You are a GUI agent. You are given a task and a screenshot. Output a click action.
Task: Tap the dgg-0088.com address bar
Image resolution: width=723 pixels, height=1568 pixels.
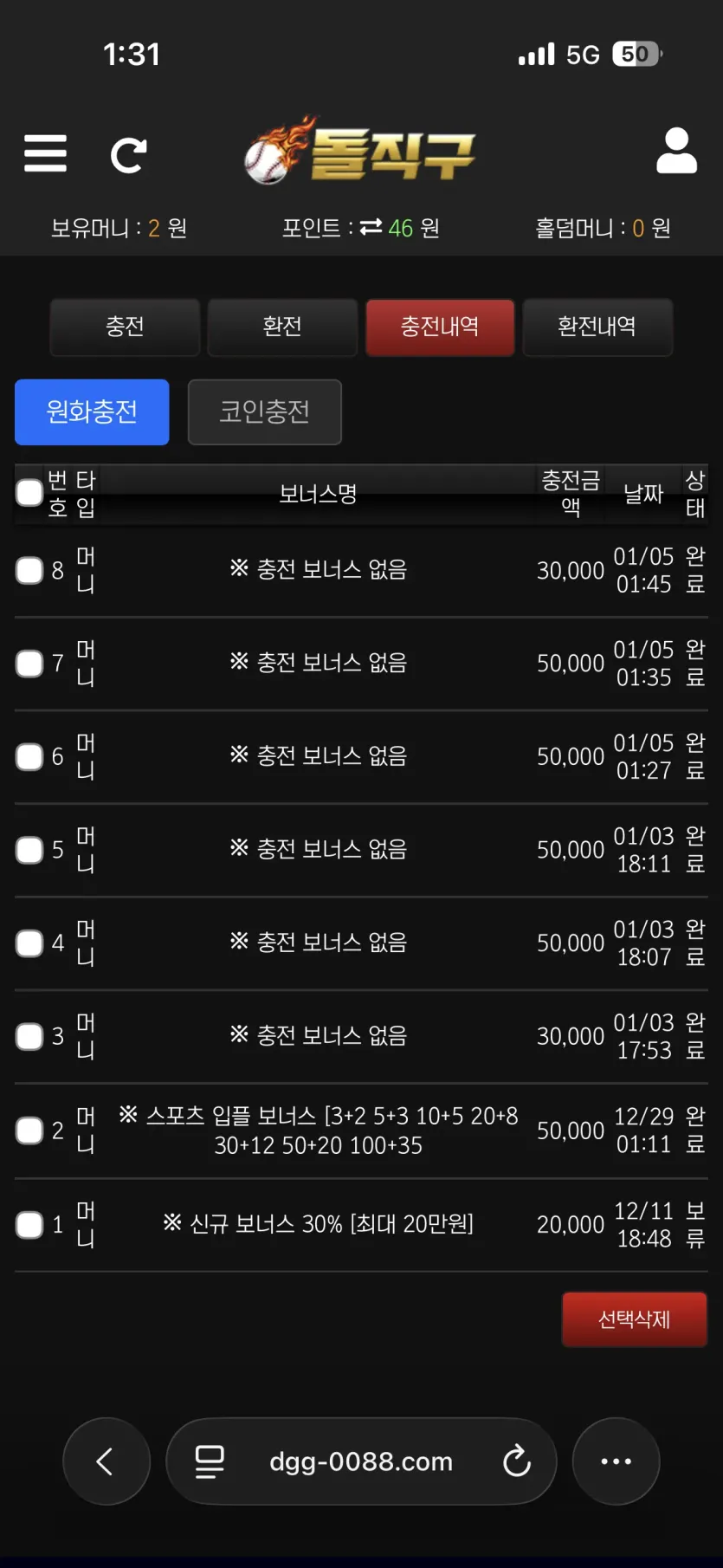[x=361, y=1461]
